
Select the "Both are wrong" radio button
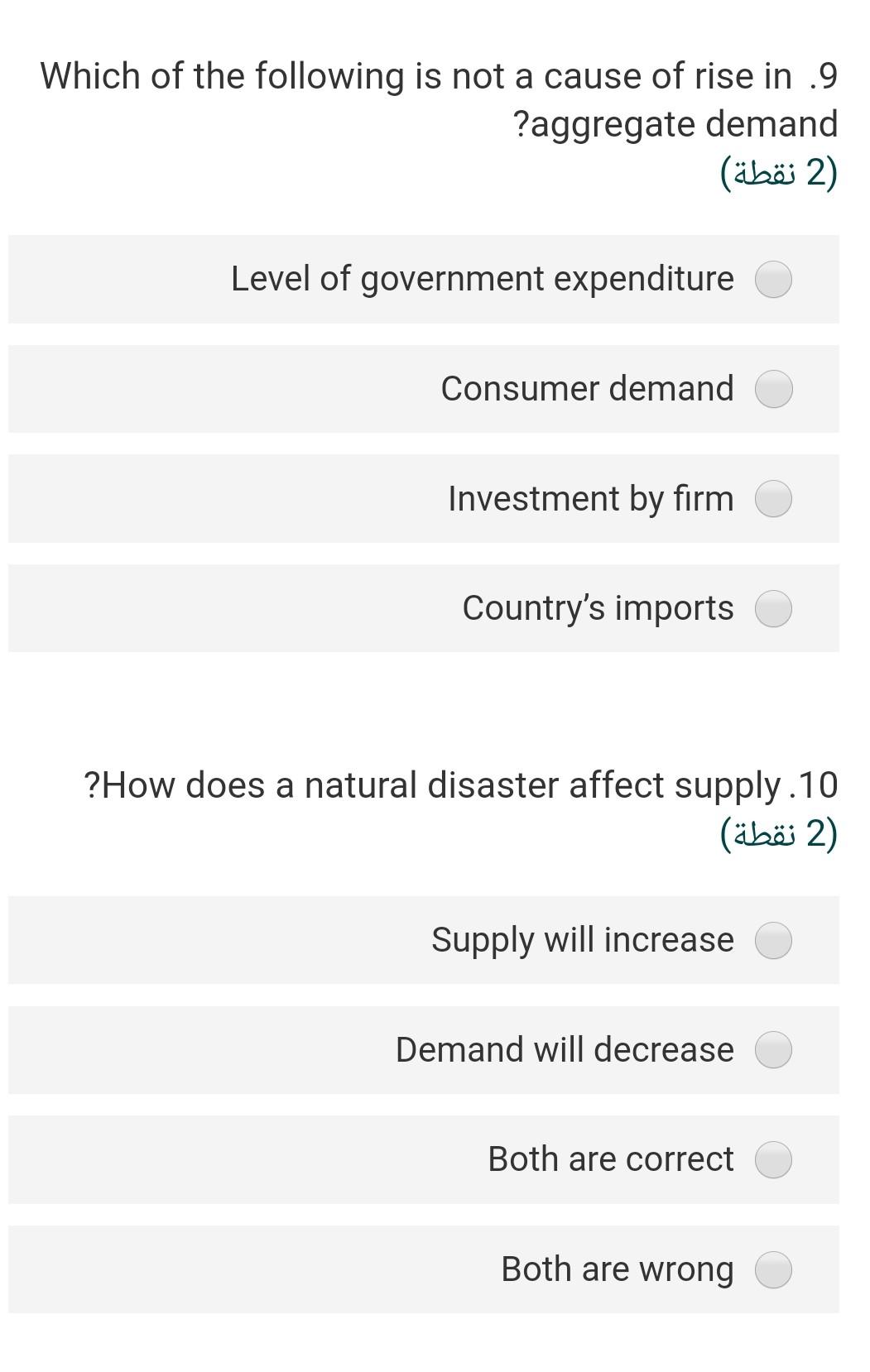[773, 1269]
